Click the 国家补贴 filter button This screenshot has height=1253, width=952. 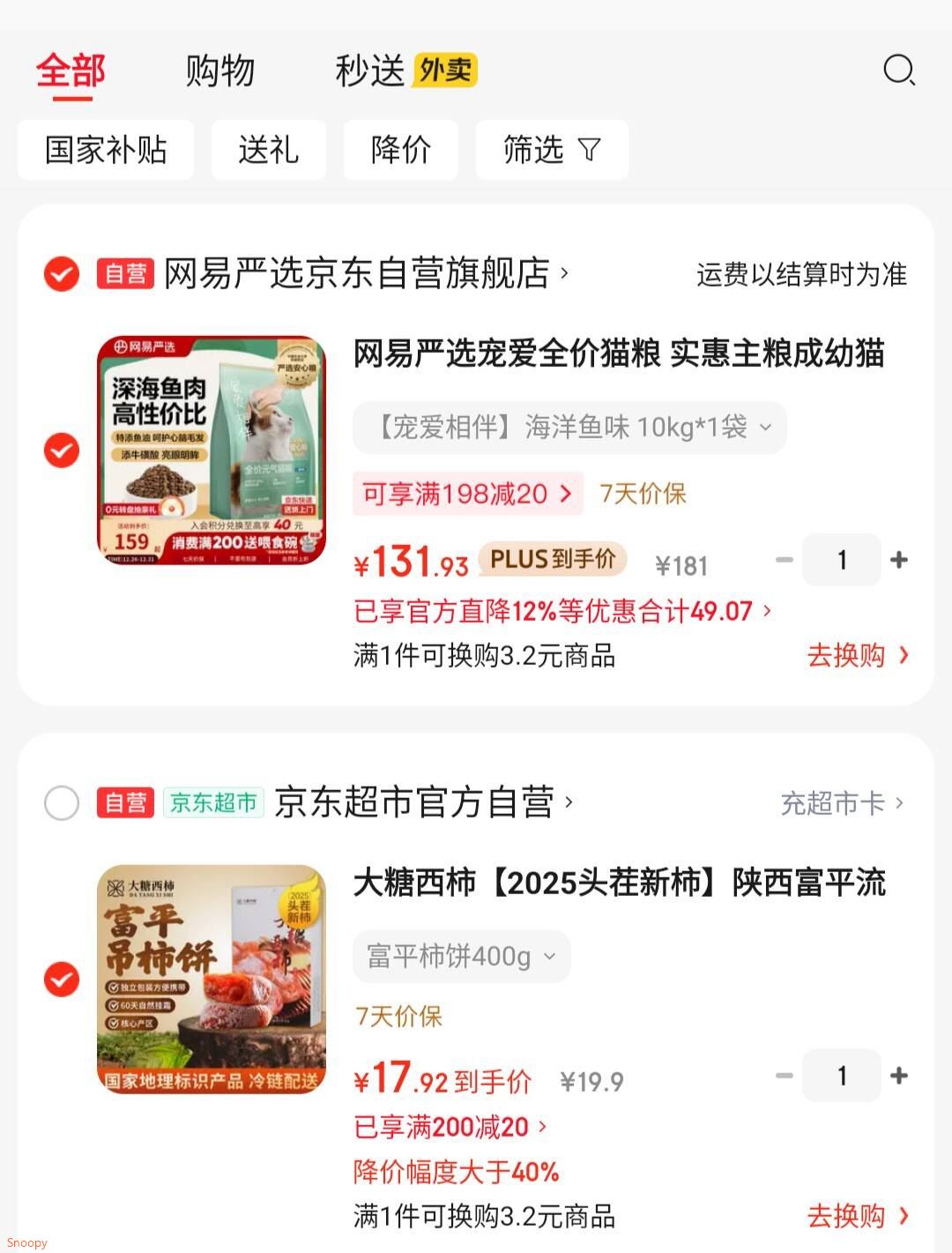(x=106, y=150)
